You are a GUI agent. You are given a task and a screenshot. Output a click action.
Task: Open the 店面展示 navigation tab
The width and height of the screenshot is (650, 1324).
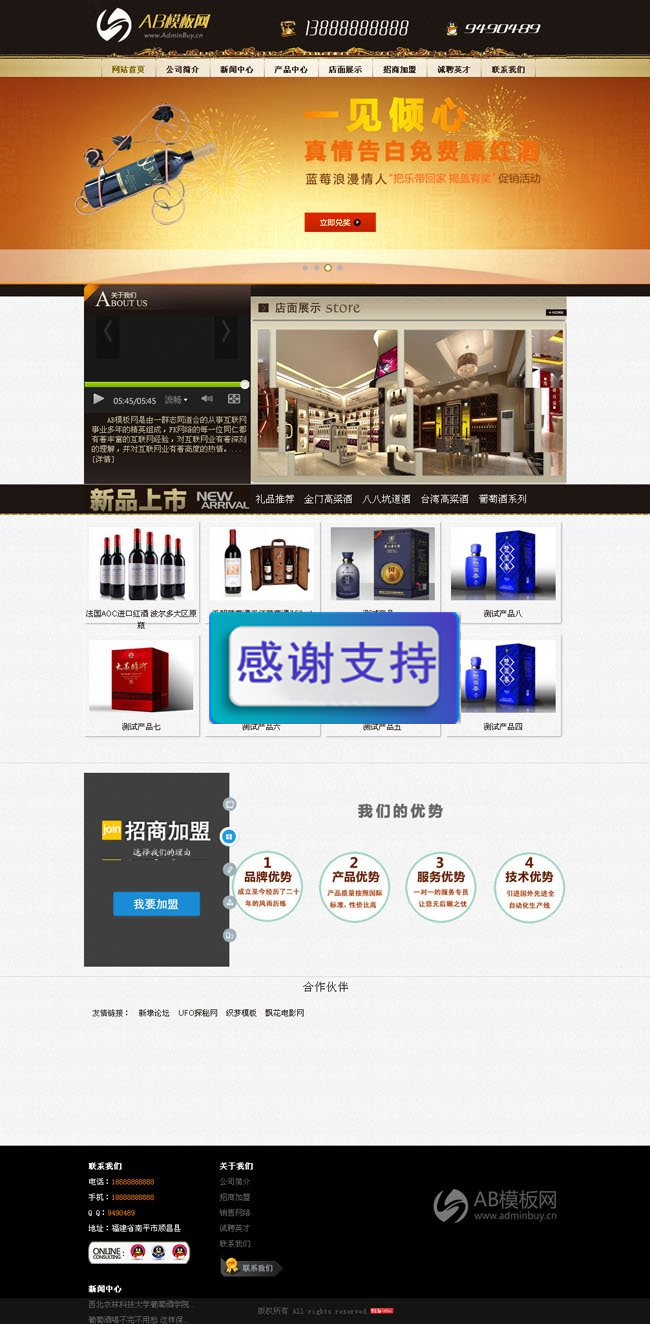(345, 70)
